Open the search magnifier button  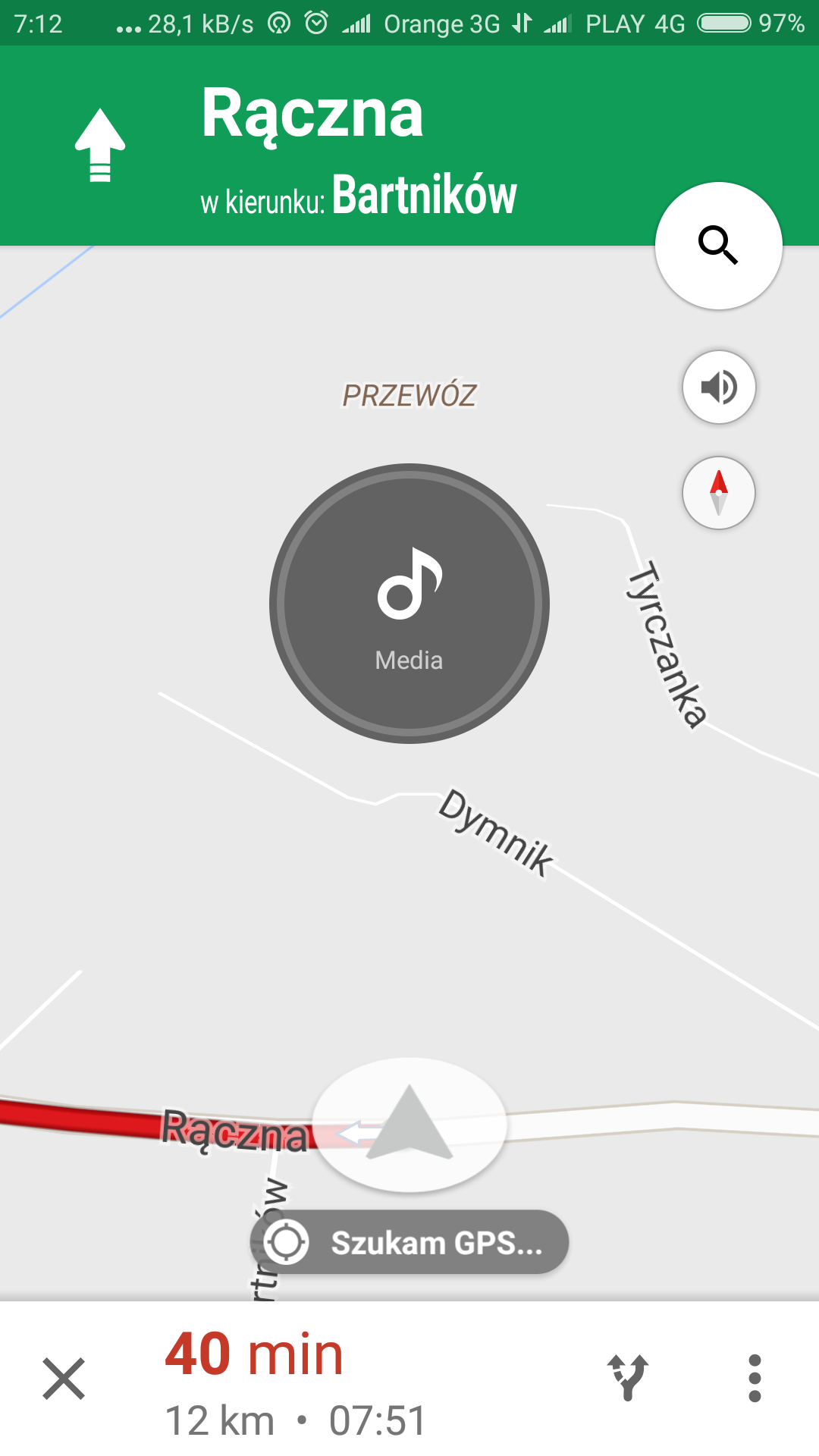pos(718,245)
